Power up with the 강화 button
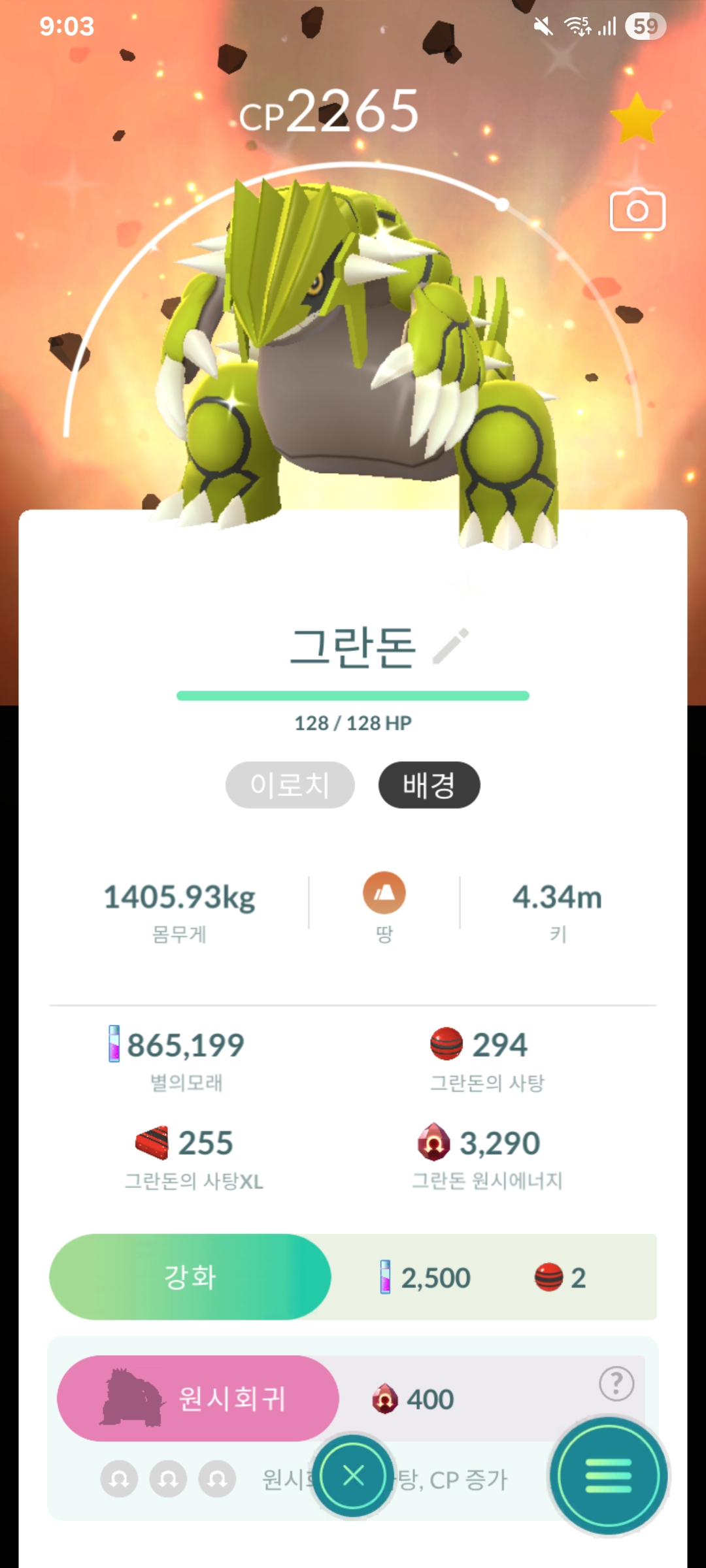Screen dimensions: 706x1568 tap(190, 1277)
